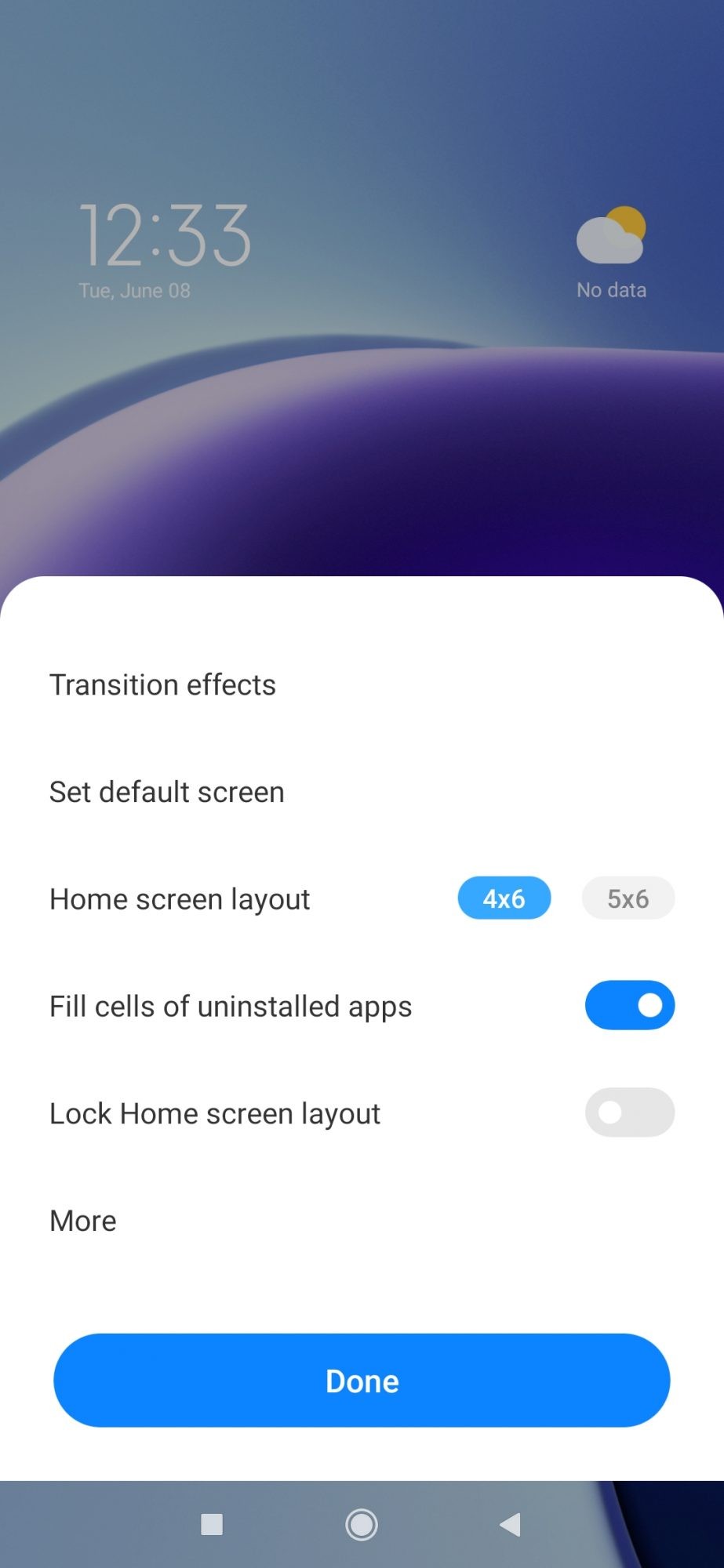Open More home screen settings
This screenshot has height=1568, width=724.
point(83,1221)
